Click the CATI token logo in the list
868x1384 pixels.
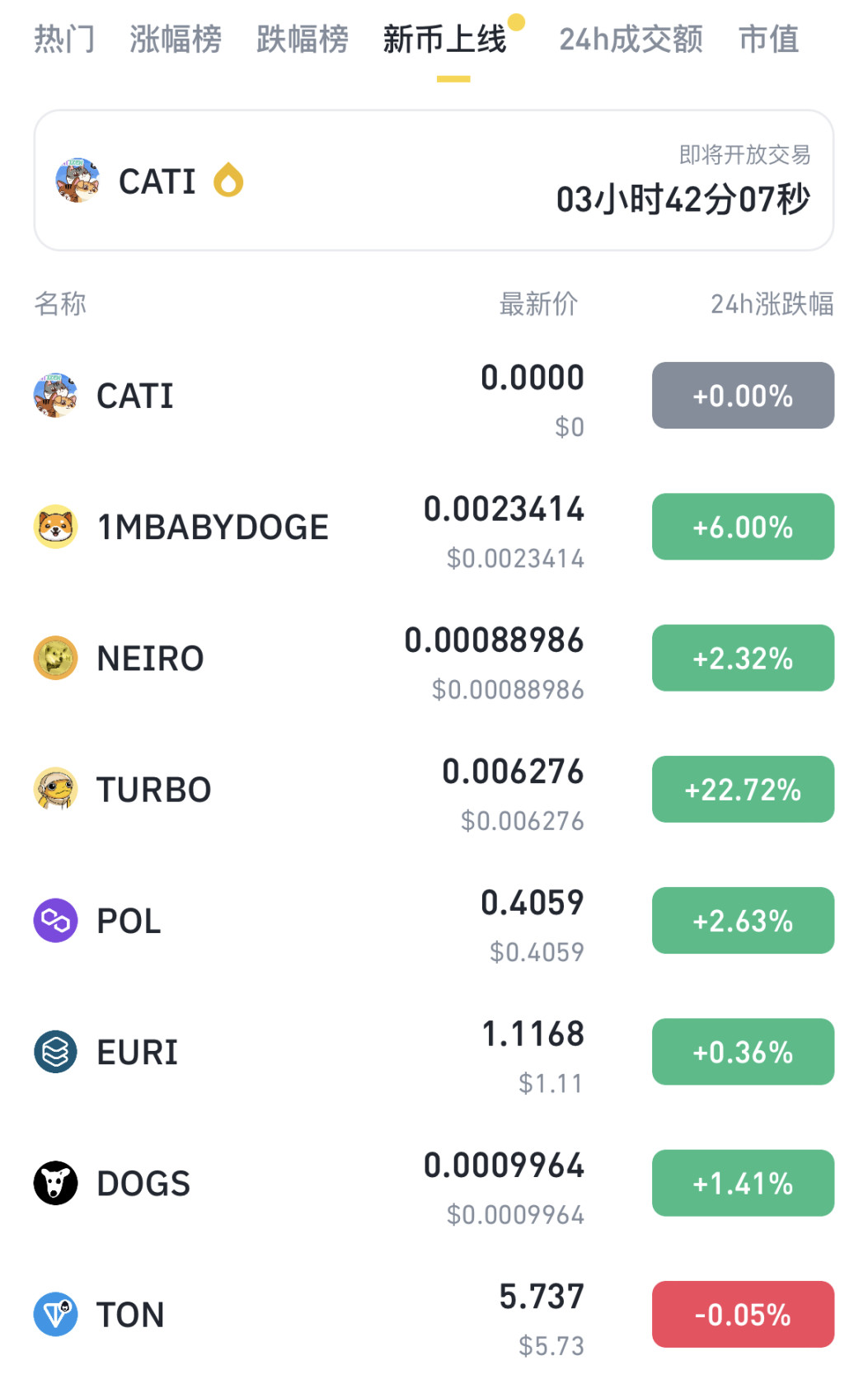(54, 396)
